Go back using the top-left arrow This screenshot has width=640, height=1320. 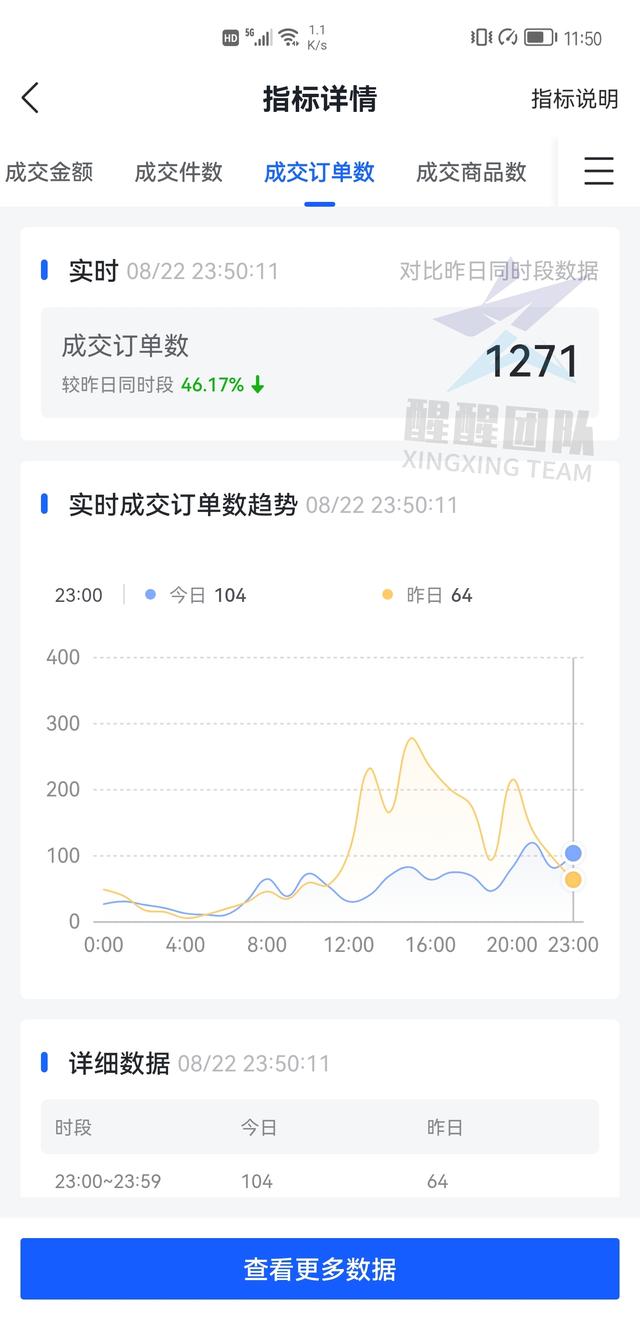pyautogui.click(x=30, y=98)
